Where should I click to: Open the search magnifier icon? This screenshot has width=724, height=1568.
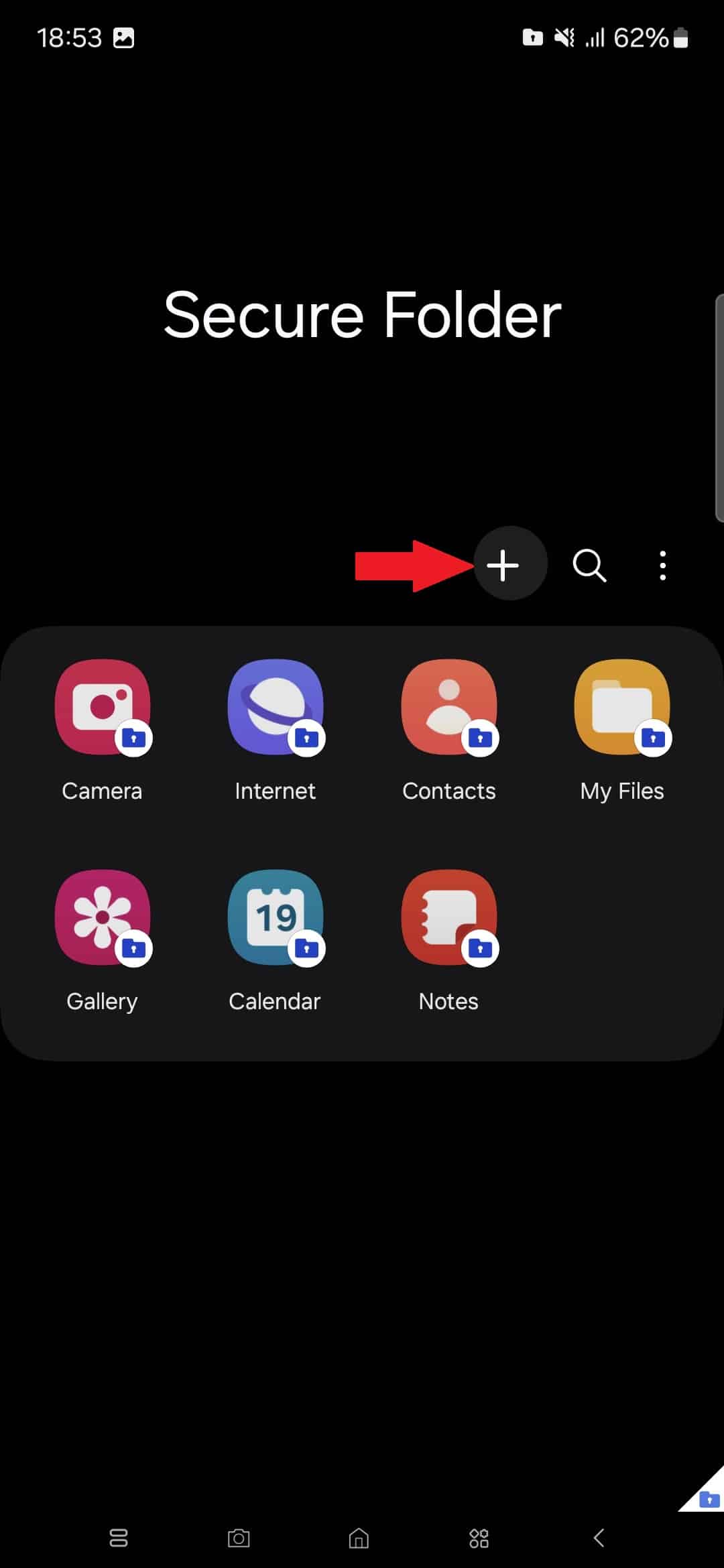(x=589, y=566)
